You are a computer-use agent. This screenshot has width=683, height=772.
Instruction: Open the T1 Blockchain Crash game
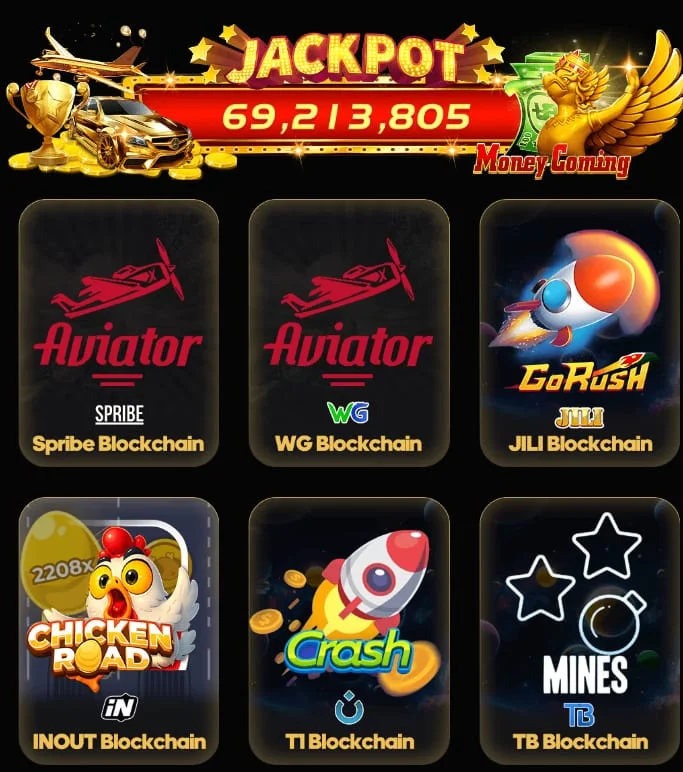pyautogui.click(x=348, y=630)
